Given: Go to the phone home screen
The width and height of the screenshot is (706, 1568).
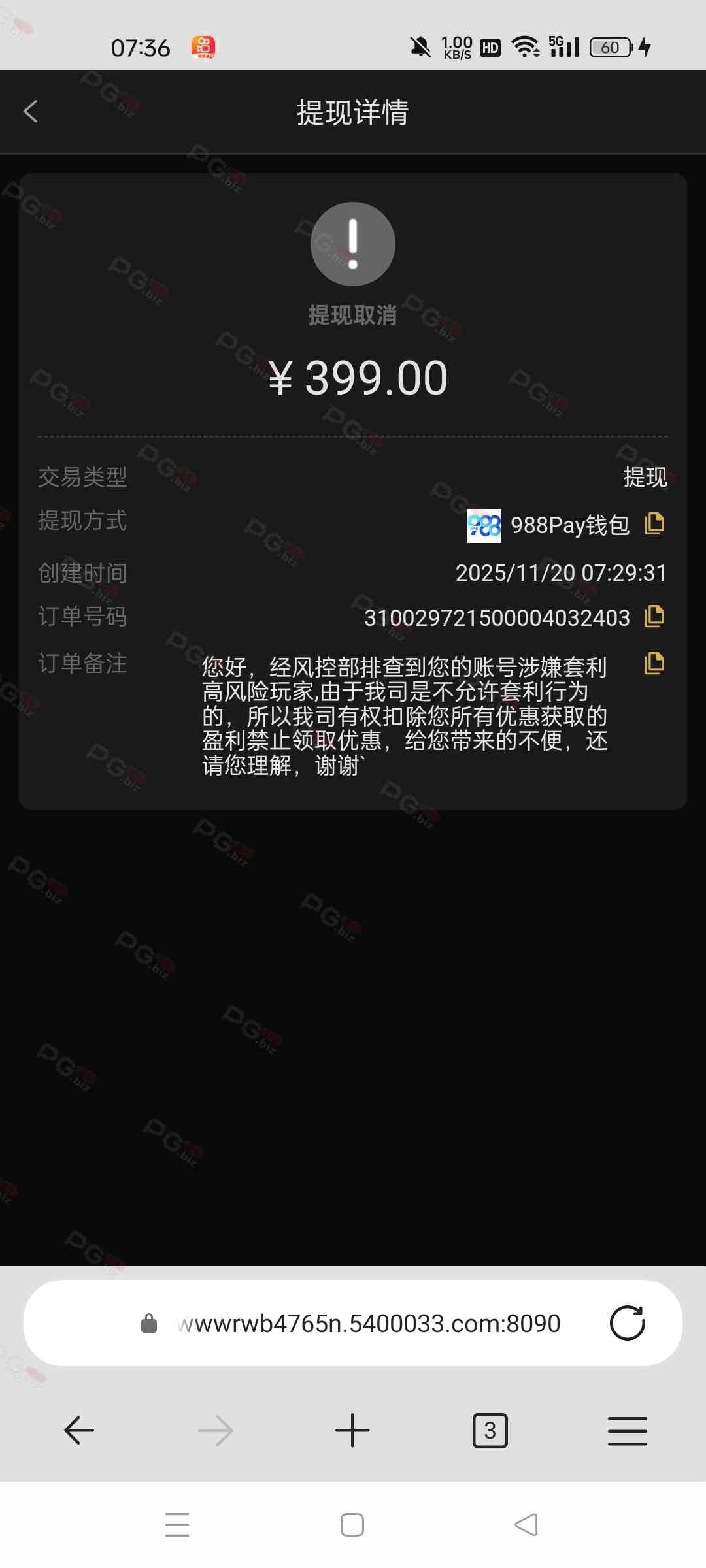Looking at the screenshot, I should click(352, 1526).
